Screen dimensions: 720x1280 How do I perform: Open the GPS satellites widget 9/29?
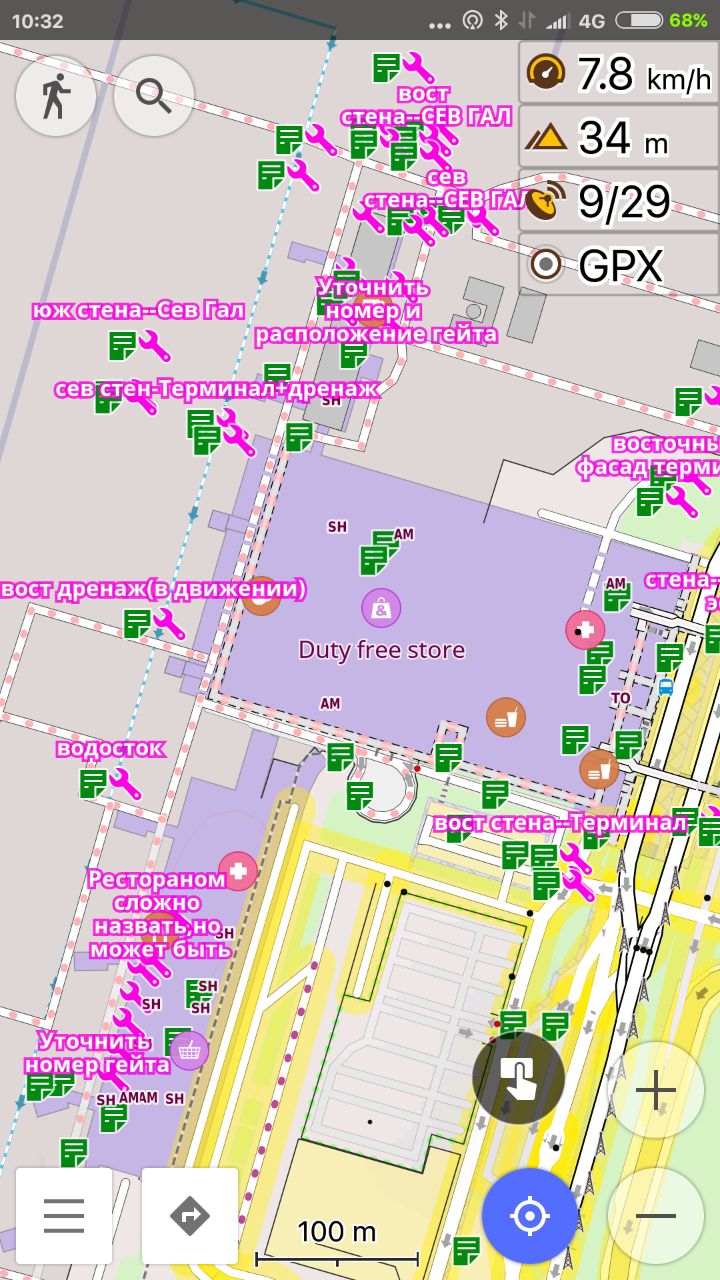click(x=619, y=201)
